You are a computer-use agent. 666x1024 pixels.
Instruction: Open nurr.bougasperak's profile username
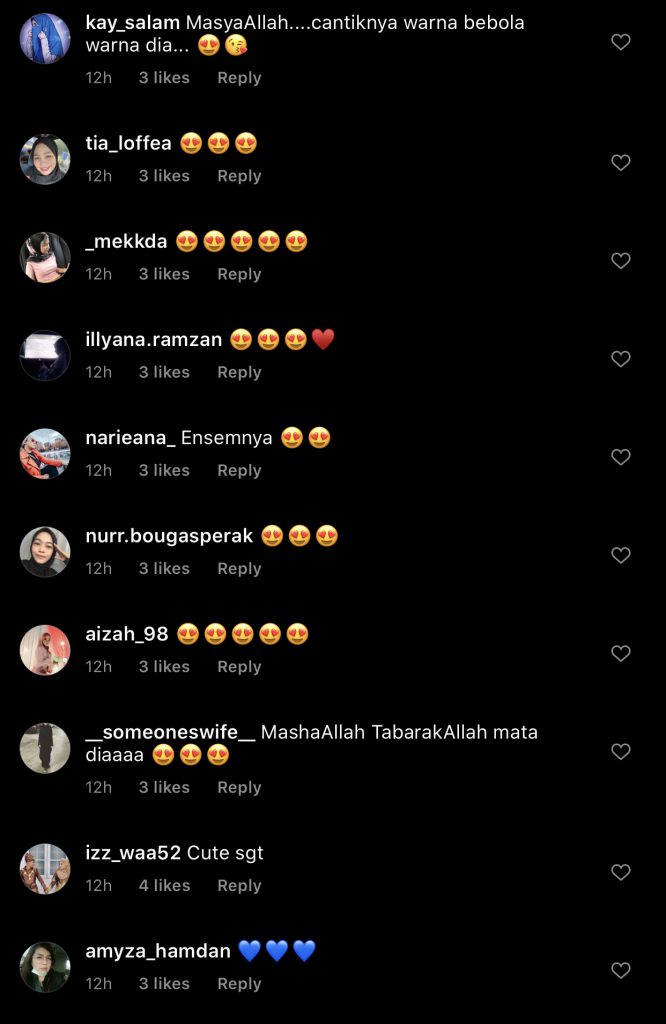tap(169, 536)
